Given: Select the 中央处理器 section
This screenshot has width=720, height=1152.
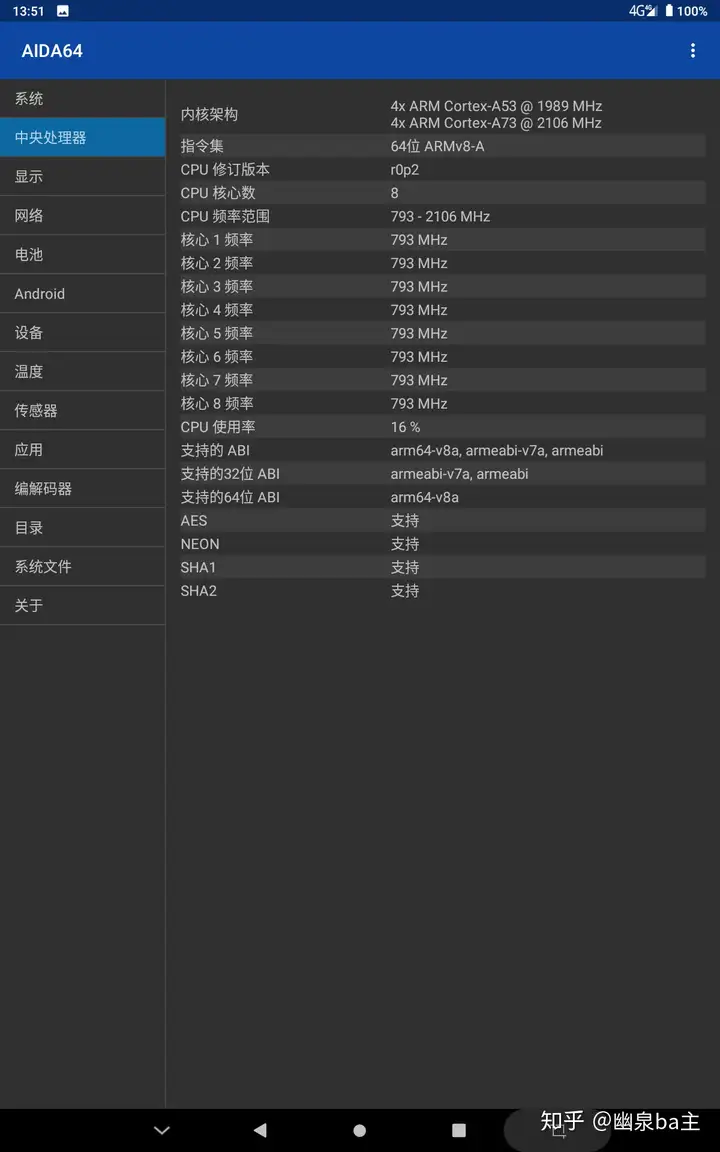Looking at the screenshot, I should click(x=82, y=137).
